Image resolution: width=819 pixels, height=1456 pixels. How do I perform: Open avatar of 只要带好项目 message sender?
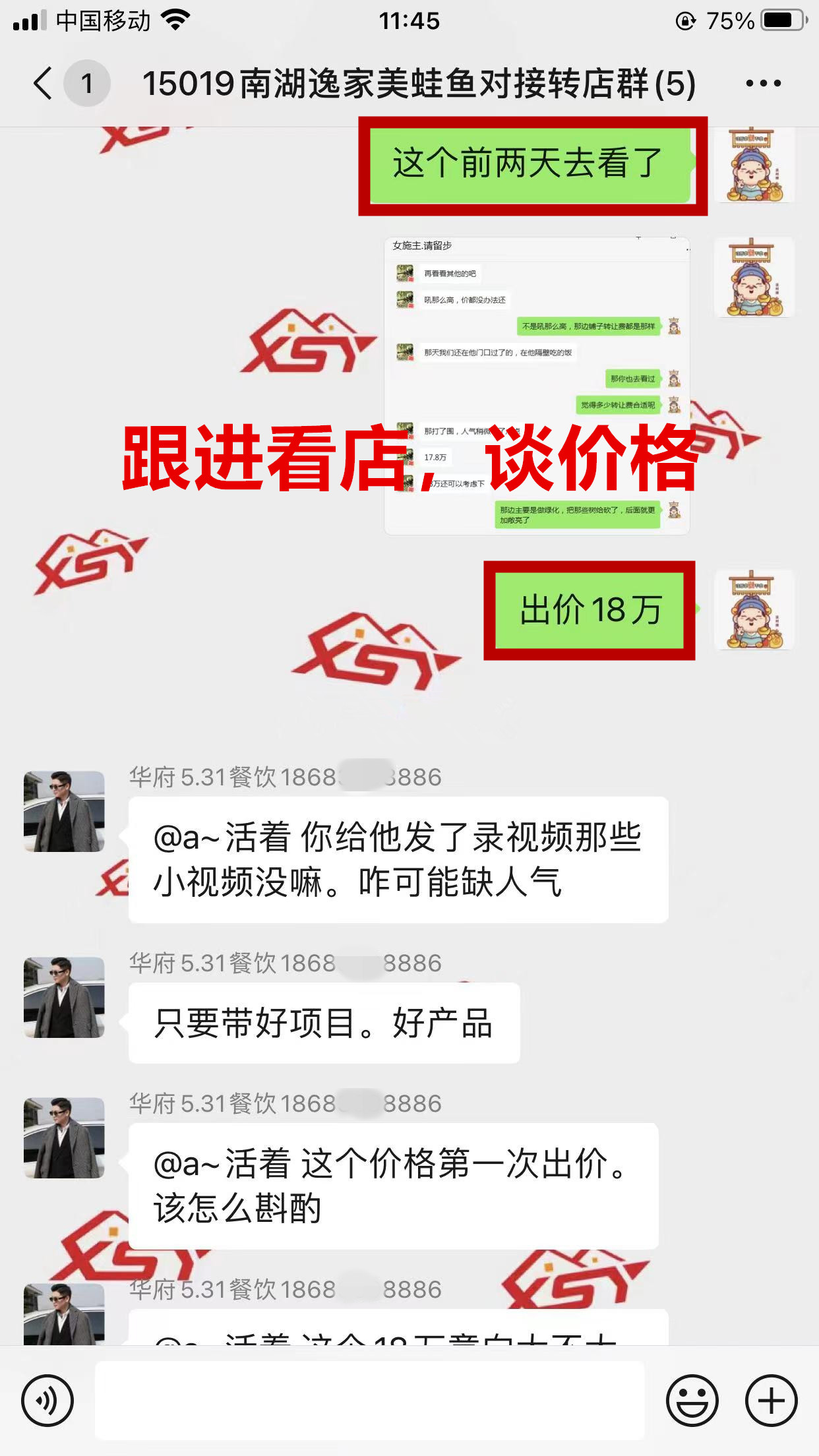[64, 997]
